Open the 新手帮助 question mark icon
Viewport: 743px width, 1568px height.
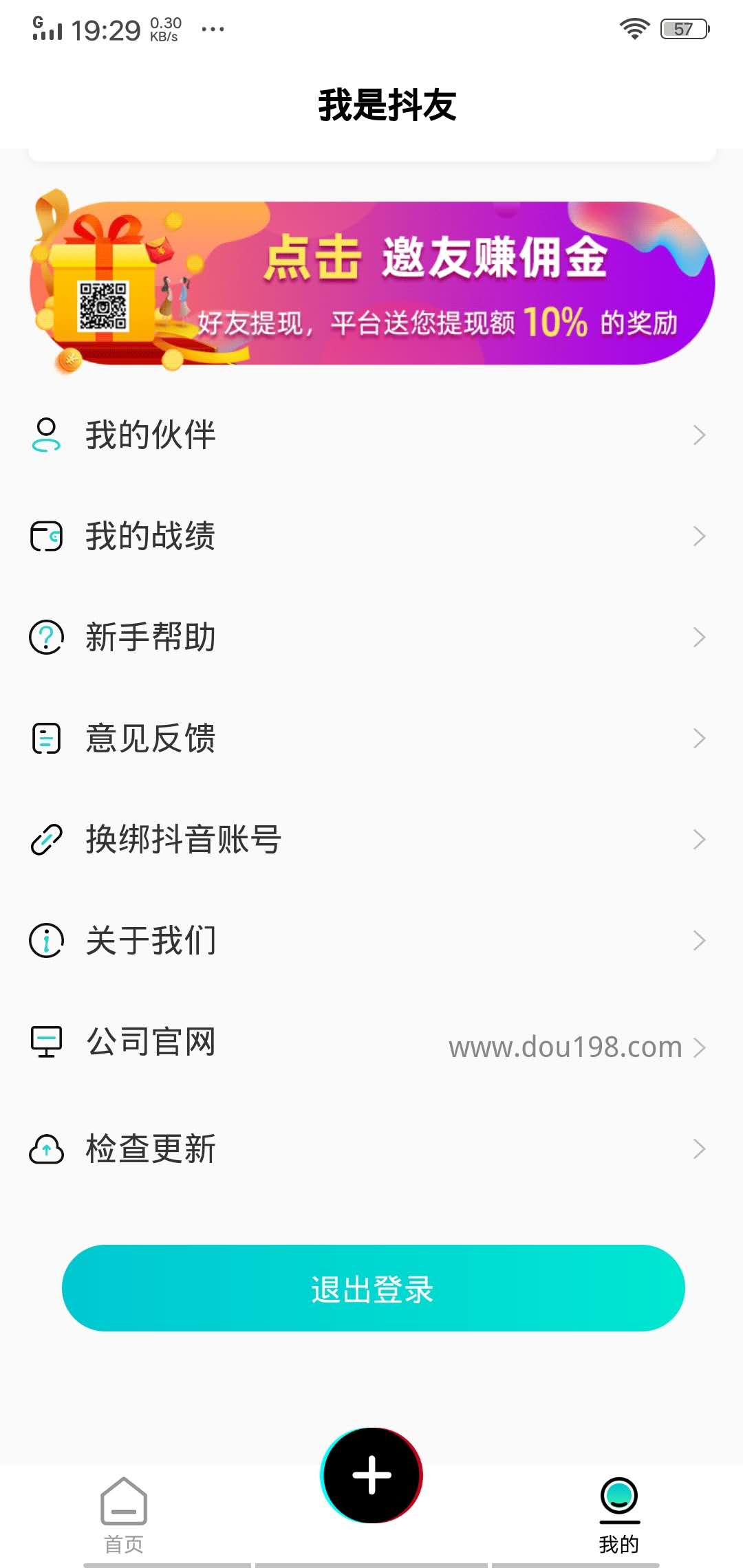tap(45, 637)
